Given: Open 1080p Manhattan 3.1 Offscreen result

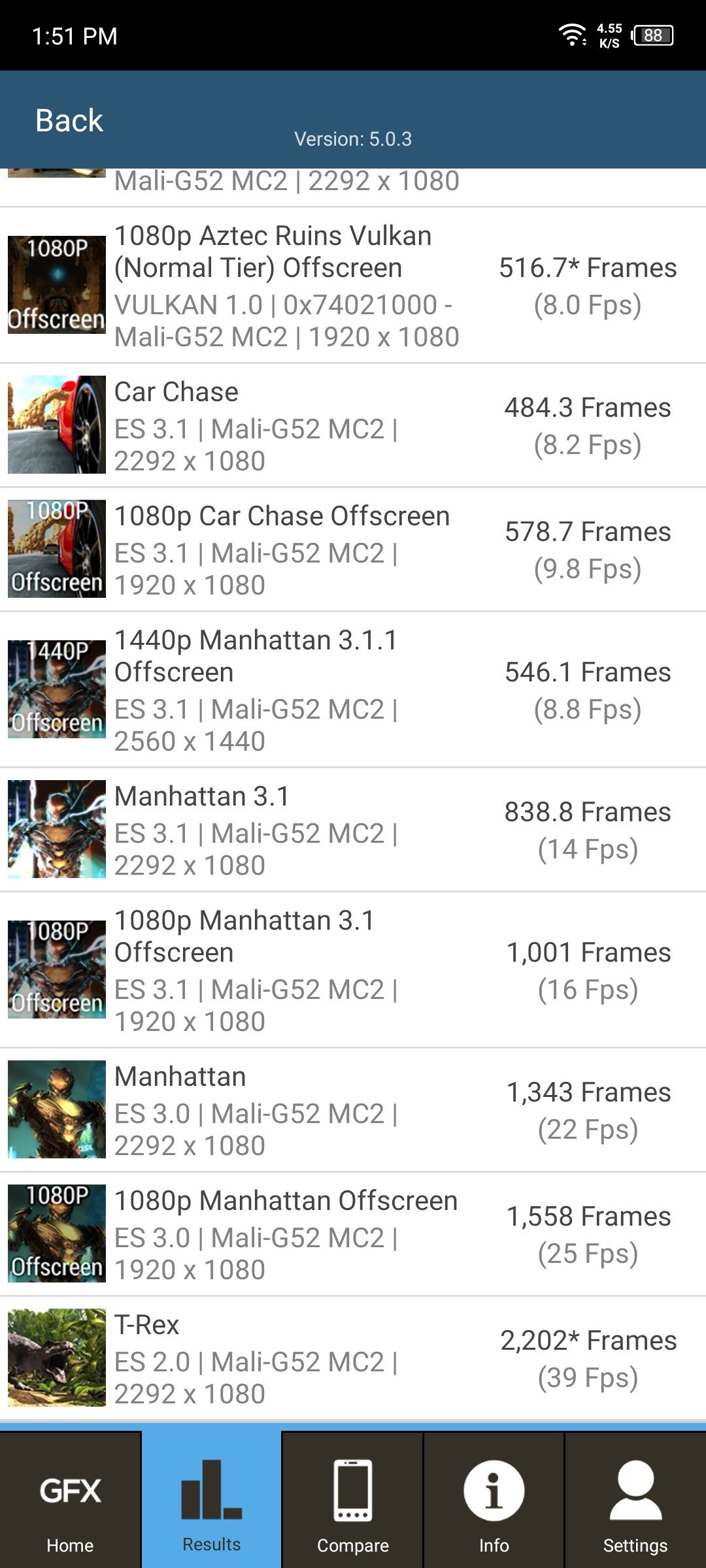Looking at the screenshot, I should 353,970.
